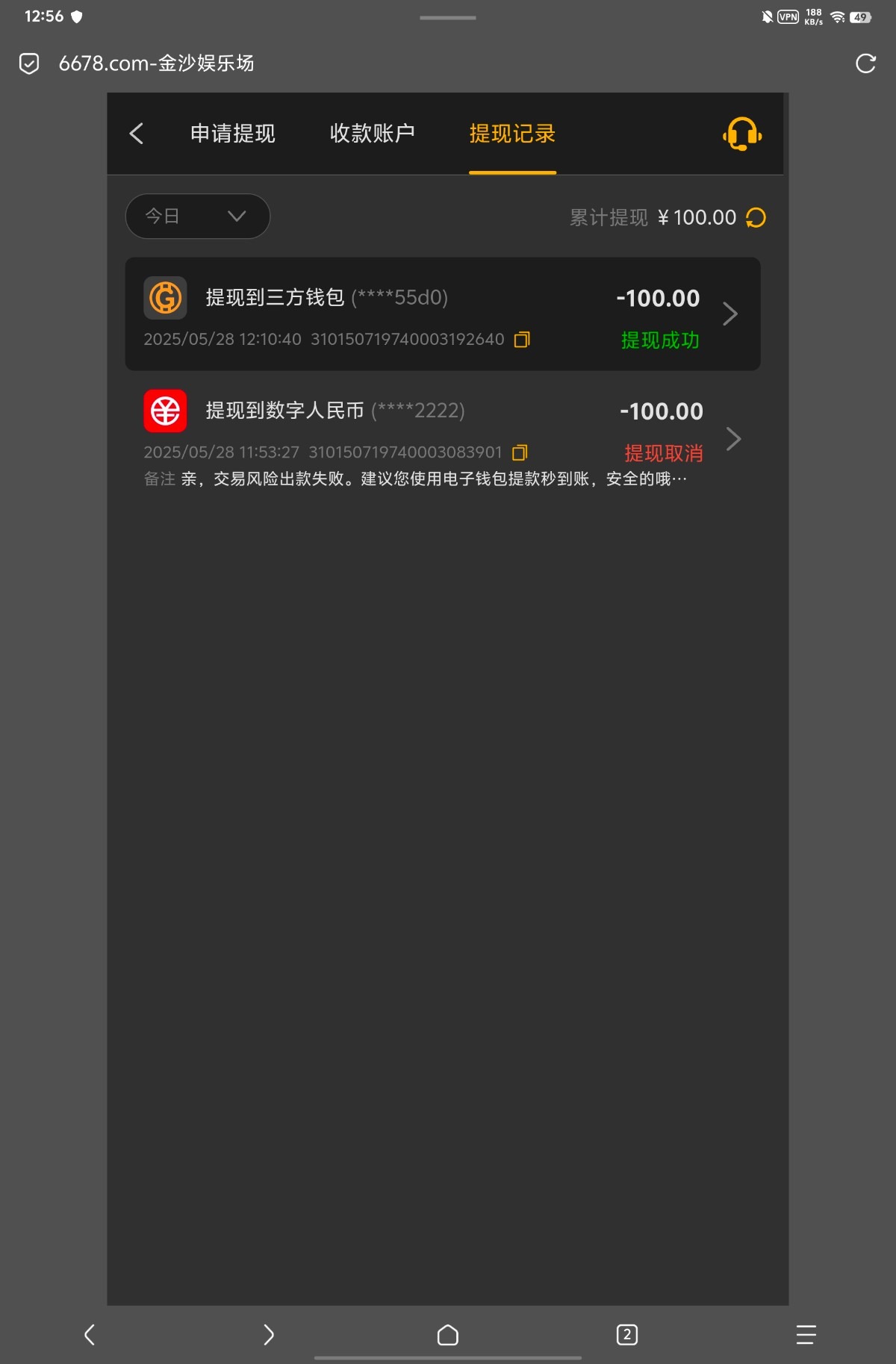Copy order number ending in 3192640
This screenshot has width=896, height=1364.
[x=522, y=340]
